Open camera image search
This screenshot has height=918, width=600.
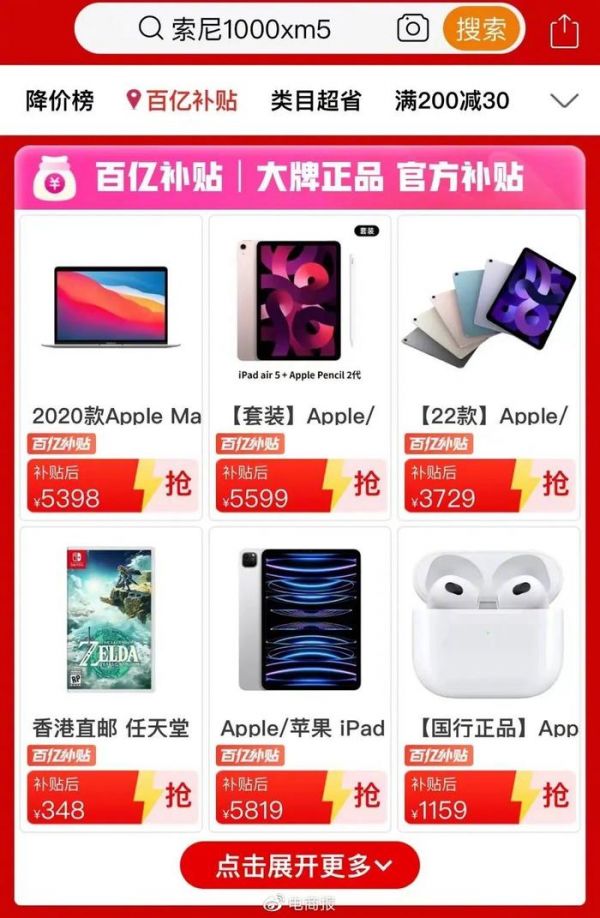pyautogui.click(x=412, y=29)
